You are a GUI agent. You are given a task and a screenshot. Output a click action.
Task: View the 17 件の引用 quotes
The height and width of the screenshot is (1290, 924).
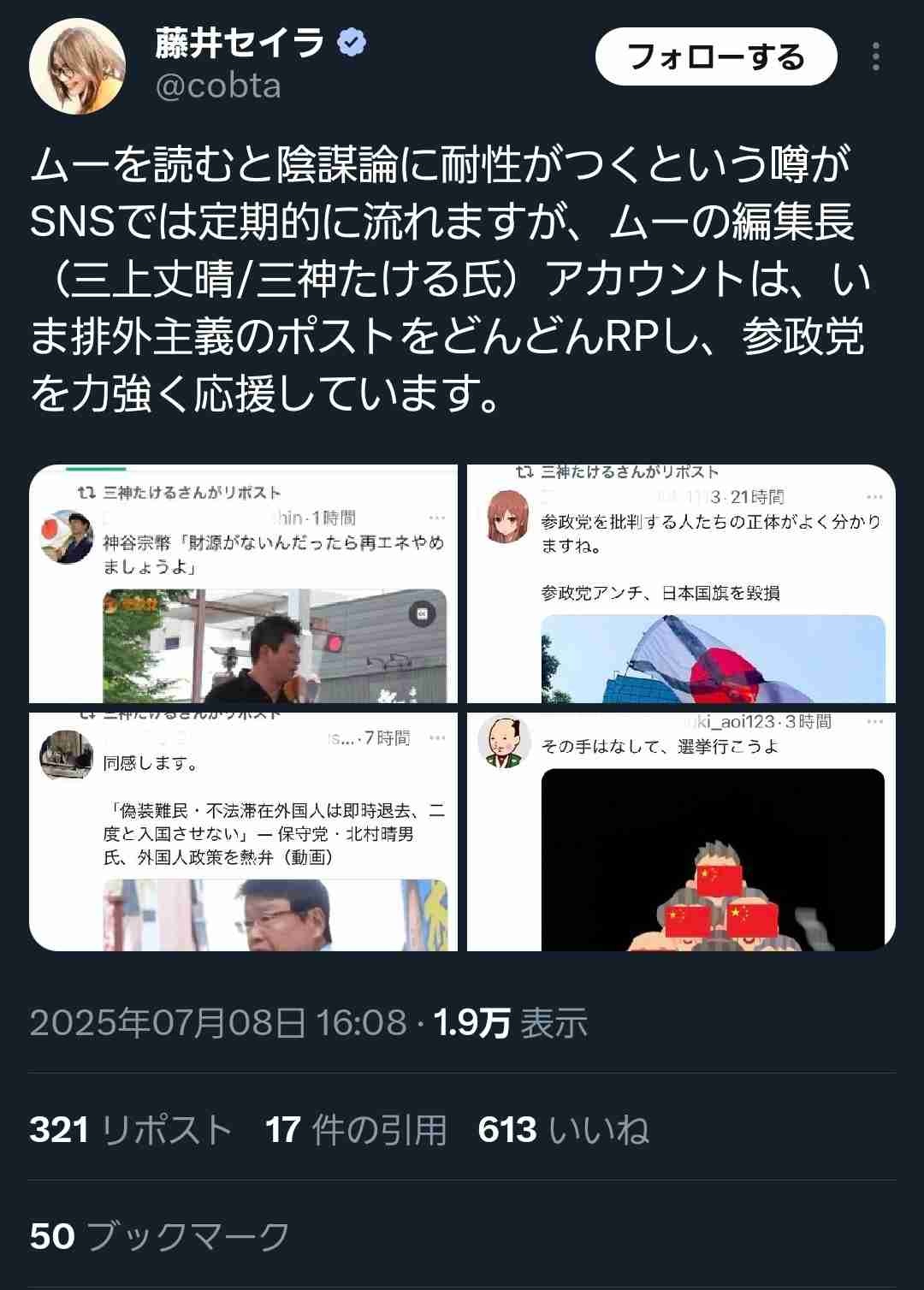[356, 1130]
